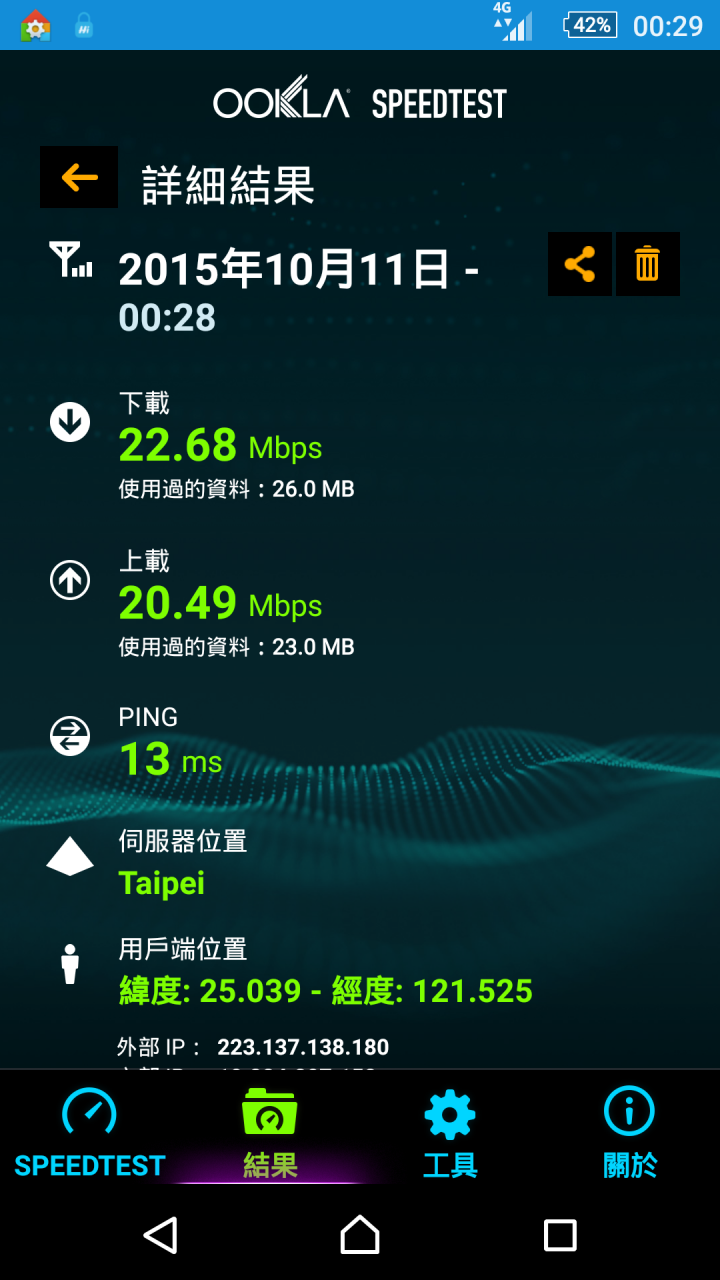This screenshot has height=1280, width=720.
Task: Switch to the 工具 tab
Action: coord(450,1130)
